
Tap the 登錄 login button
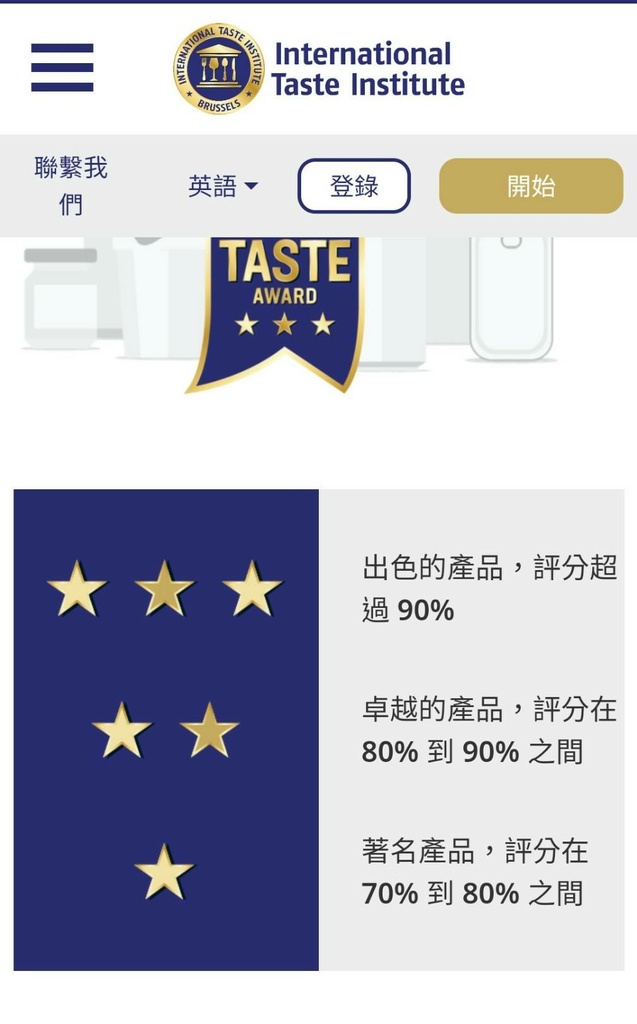point(354,186)
